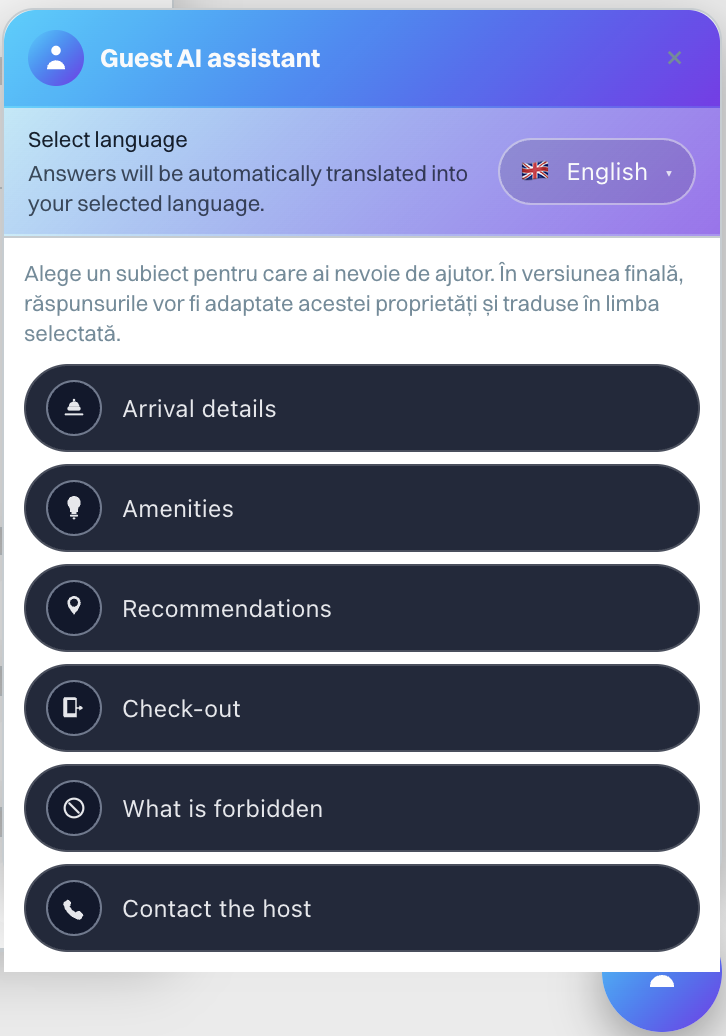Click the British flag icon in the language selector
726x1036 pixels.
click(536, 171)
